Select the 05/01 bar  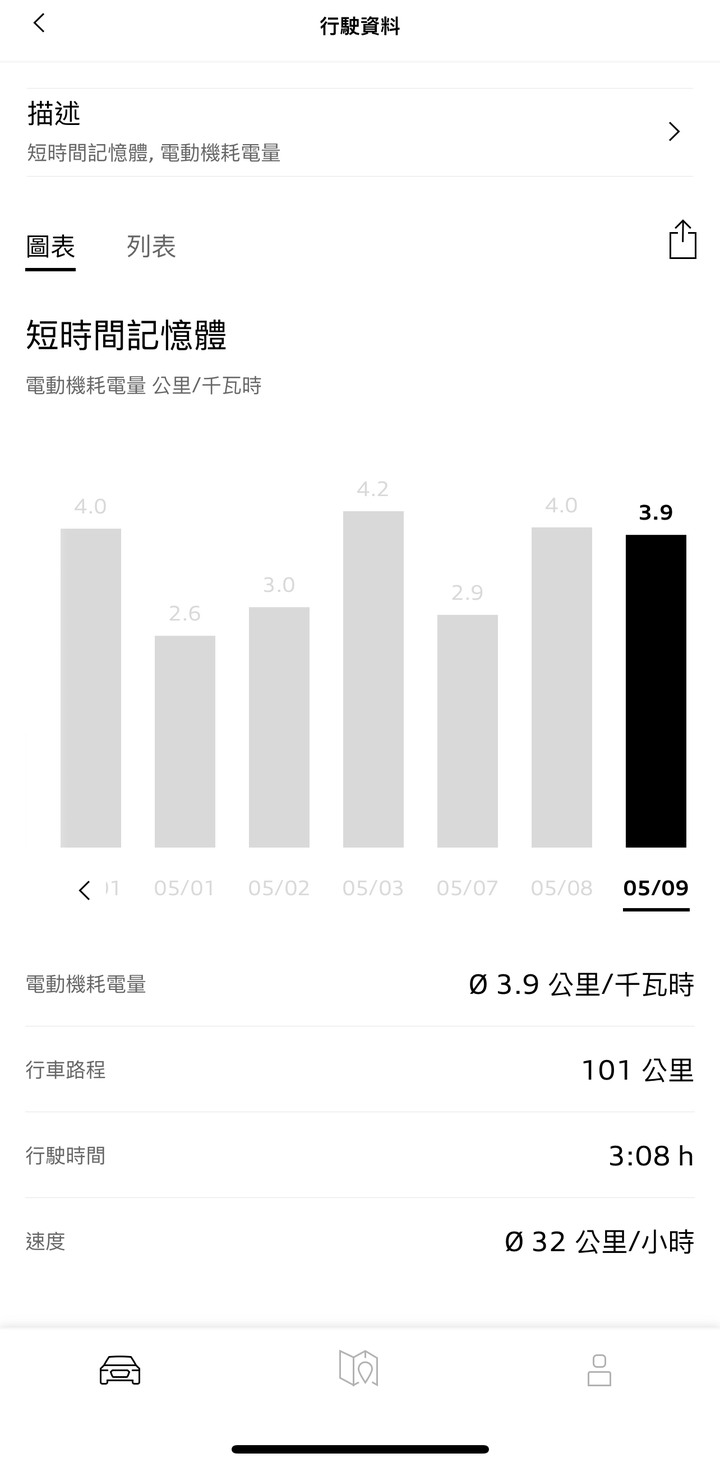pyautogui.click(x=185, y=741)
